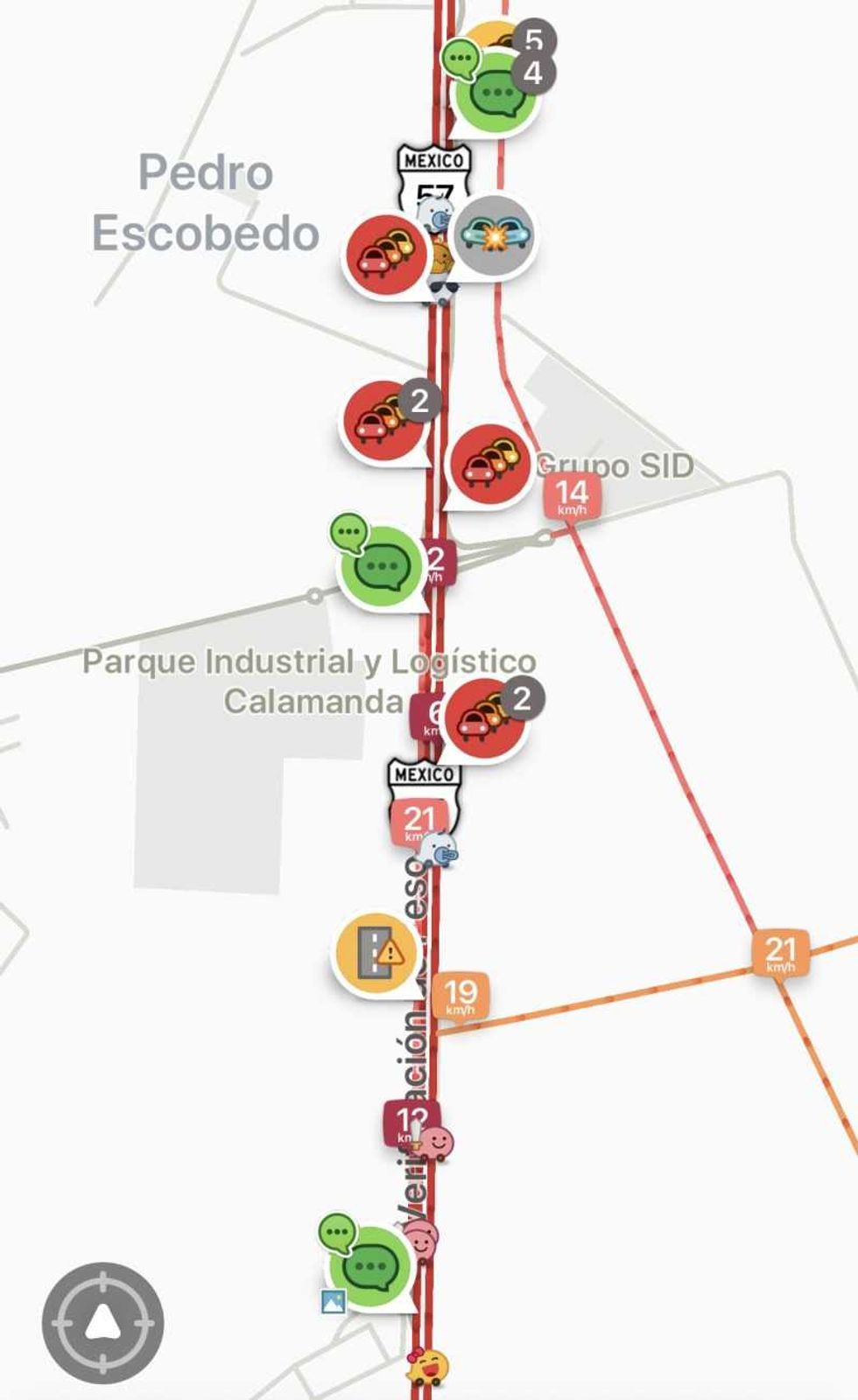Tap the laughing emoji Wazer at screen bottom
Viewport: 858px width, 1400px height.
tap(429, 1365)
